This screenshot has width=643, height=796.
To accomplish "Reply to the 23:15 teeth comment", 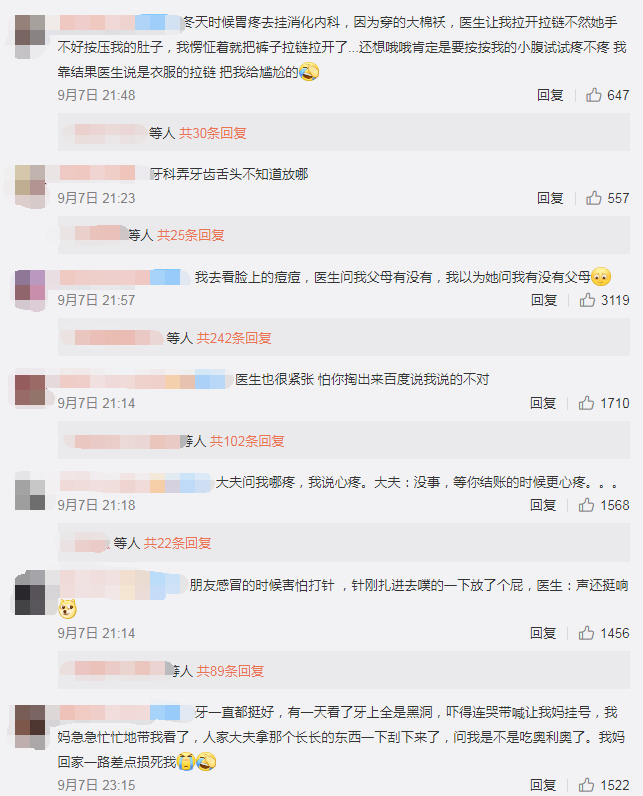I will [x=543, y=786].
